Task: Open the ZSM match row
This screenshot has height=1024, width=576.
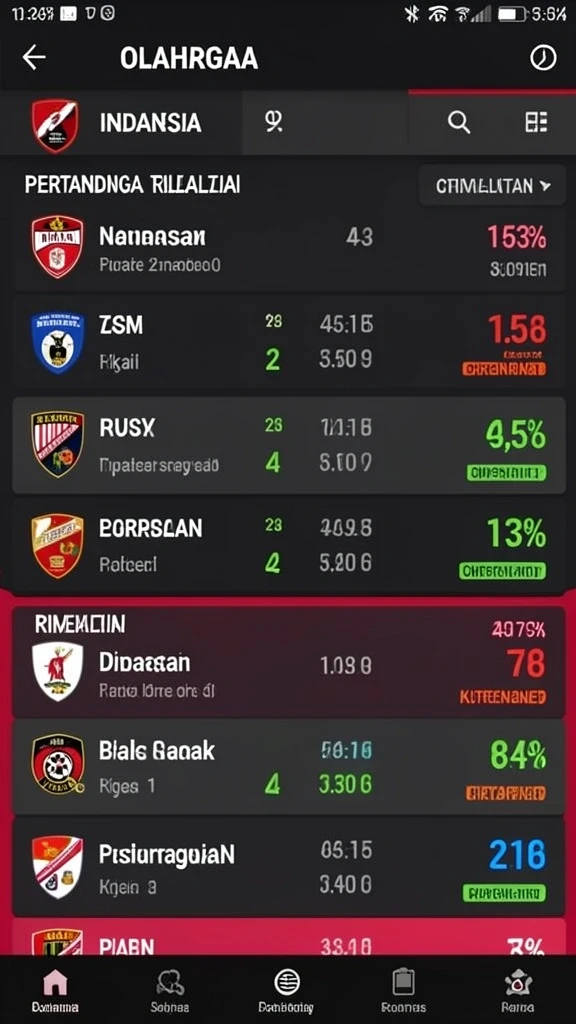Action: point(288,342)
